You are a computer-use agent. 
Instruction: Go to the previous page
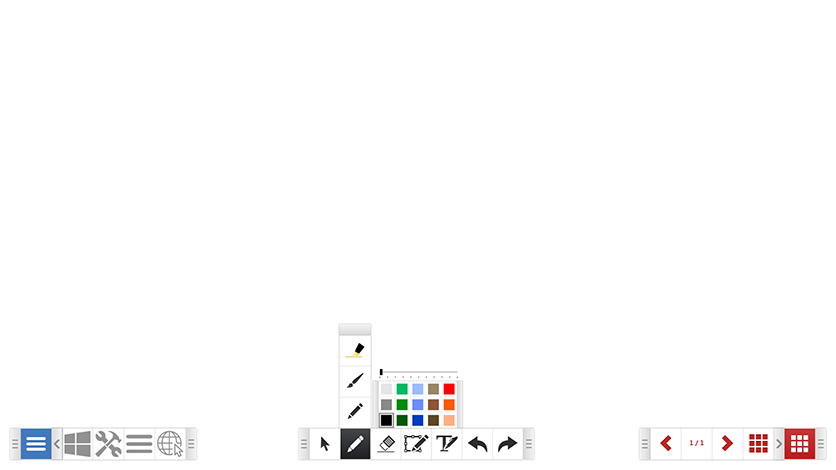[x=666, y=443]
